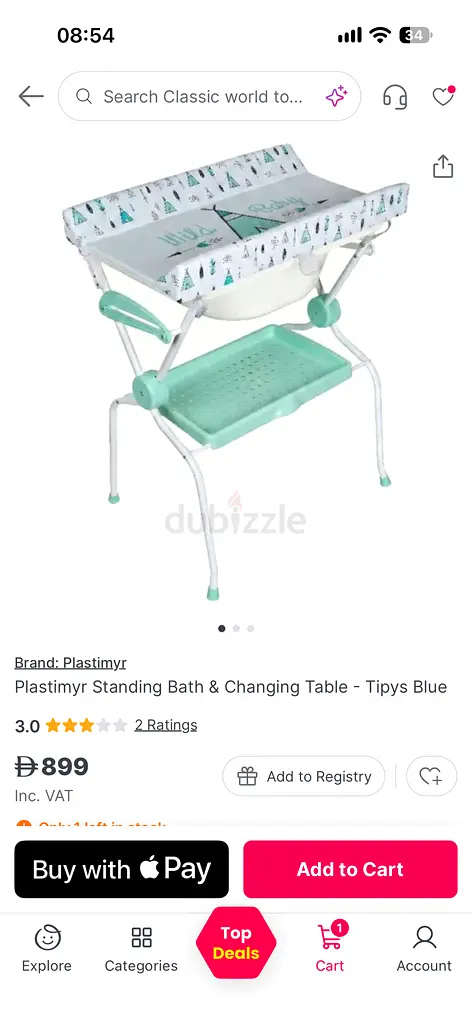Open customer support headset icon
The image size is (472, 1024).
click(x=394, y=97)
